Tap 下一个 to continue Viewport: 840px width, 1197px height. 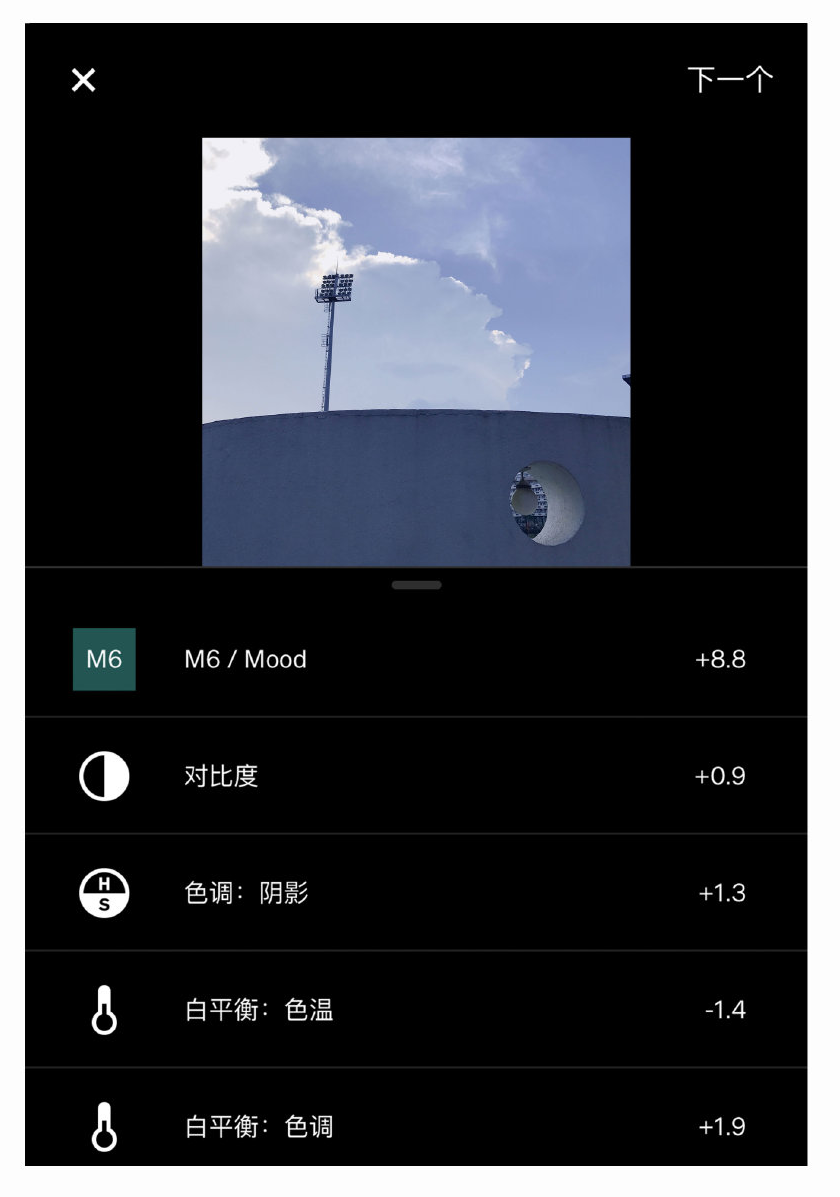pos(730,80)
